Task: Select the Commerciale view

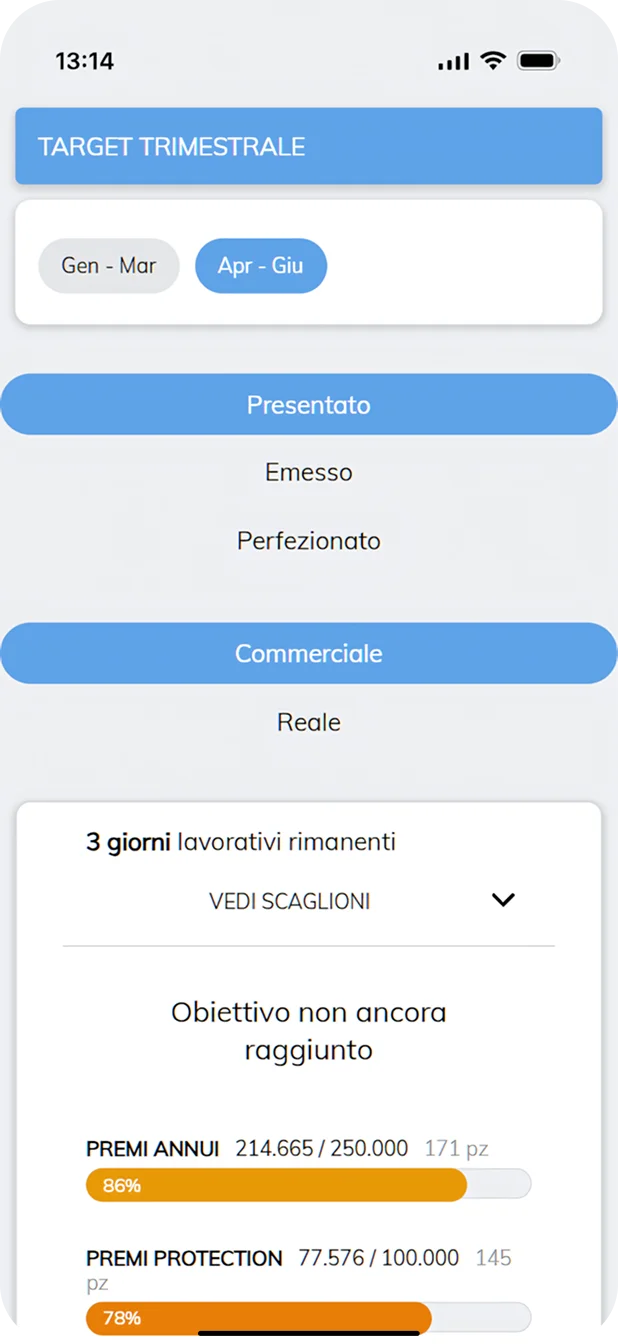Action: pyautogui.click(x=308, y=653)
